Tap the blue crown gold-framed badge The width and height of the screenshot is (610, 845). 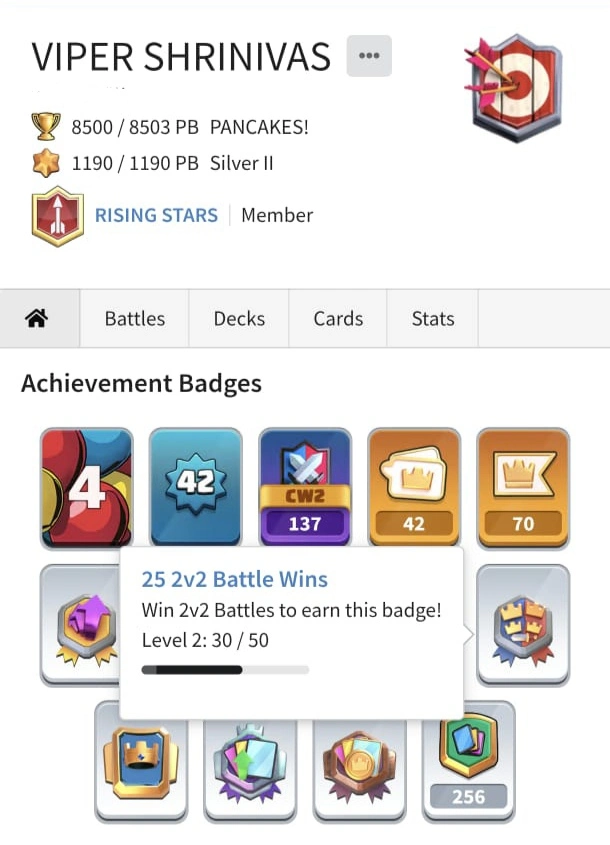[141, 760]
